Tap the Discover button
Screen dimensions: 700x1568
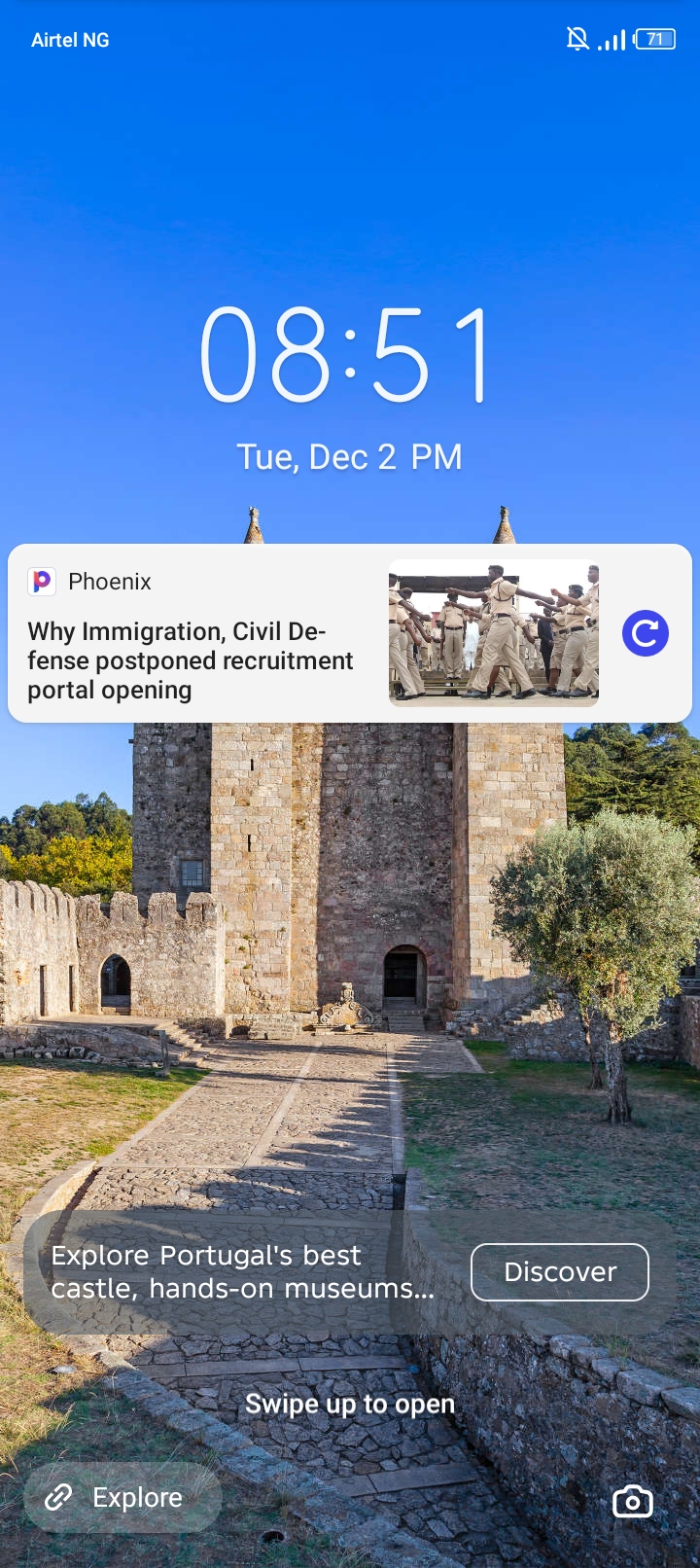point(559,1271)
